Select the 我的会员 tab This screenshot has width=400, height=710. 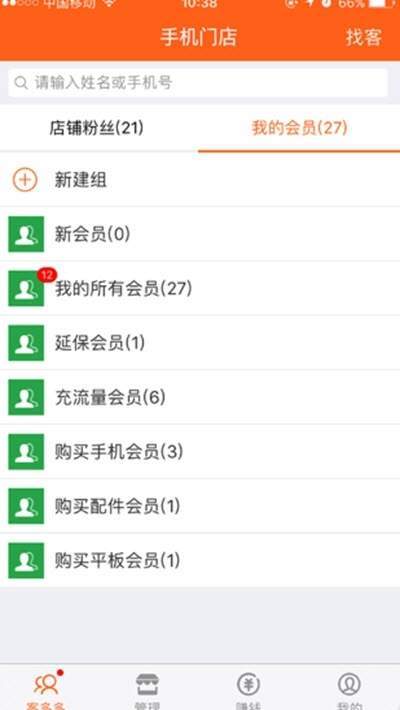coord(299,128)
